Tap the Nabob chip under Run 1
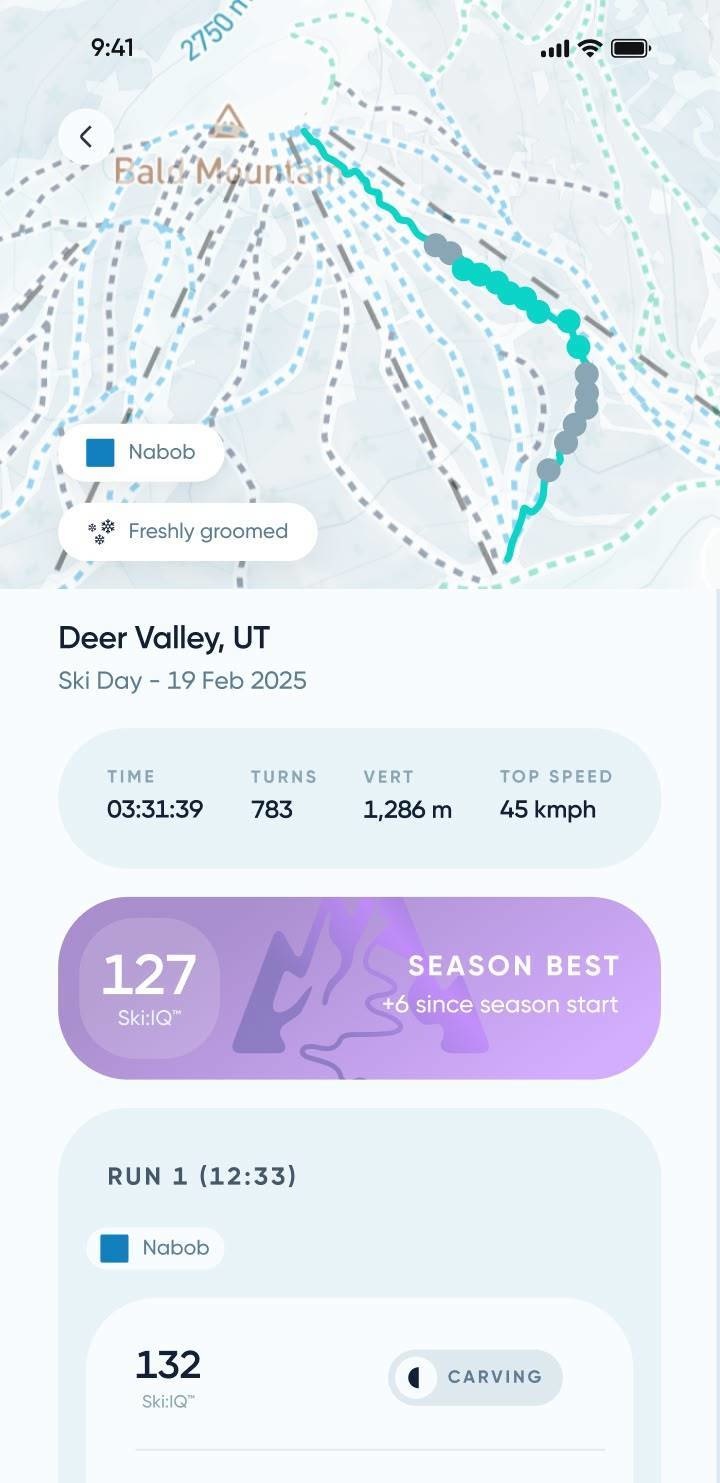The height and width of the screenshot is (1483, 720). click(155, 1248)
